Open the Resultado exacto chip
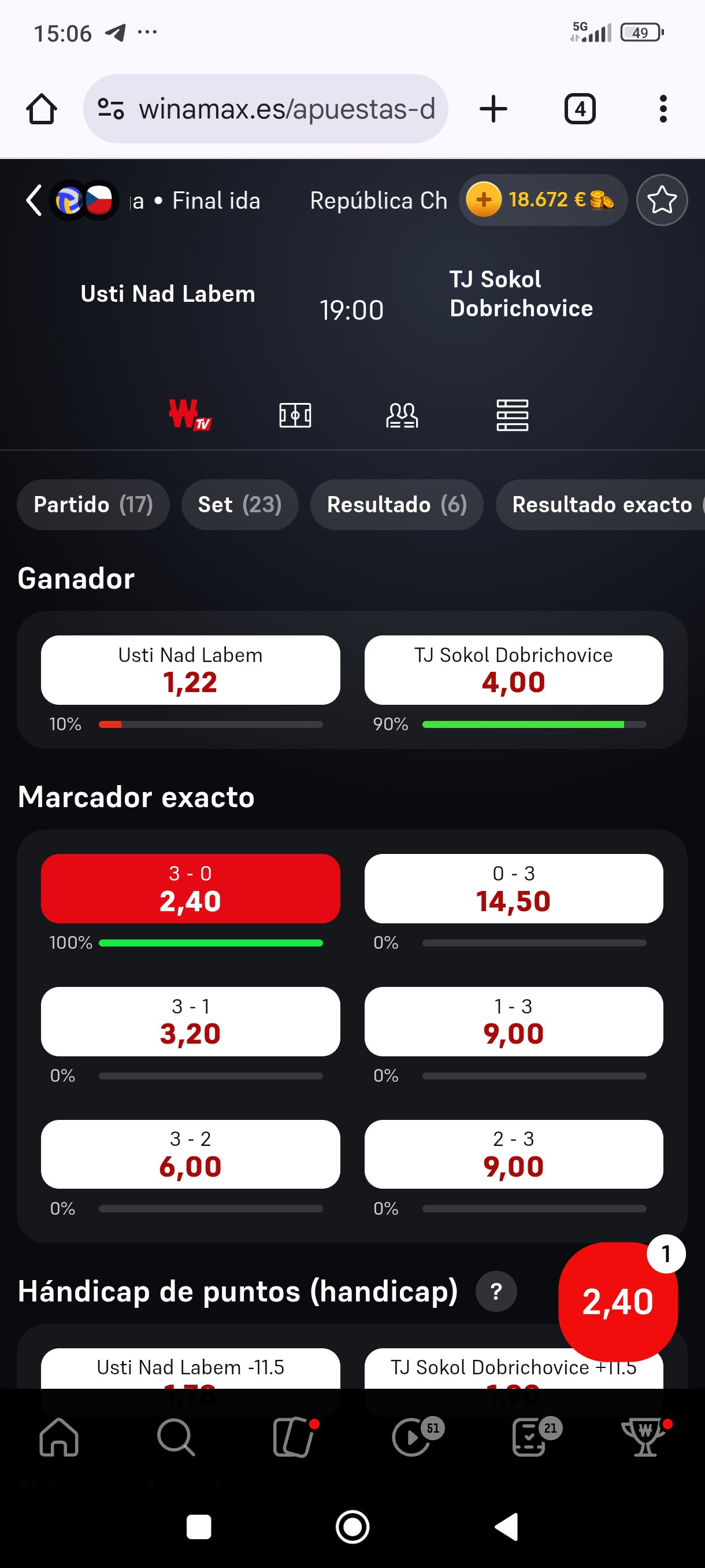This screenshot has height=1568, width=705. click(601, 505)
